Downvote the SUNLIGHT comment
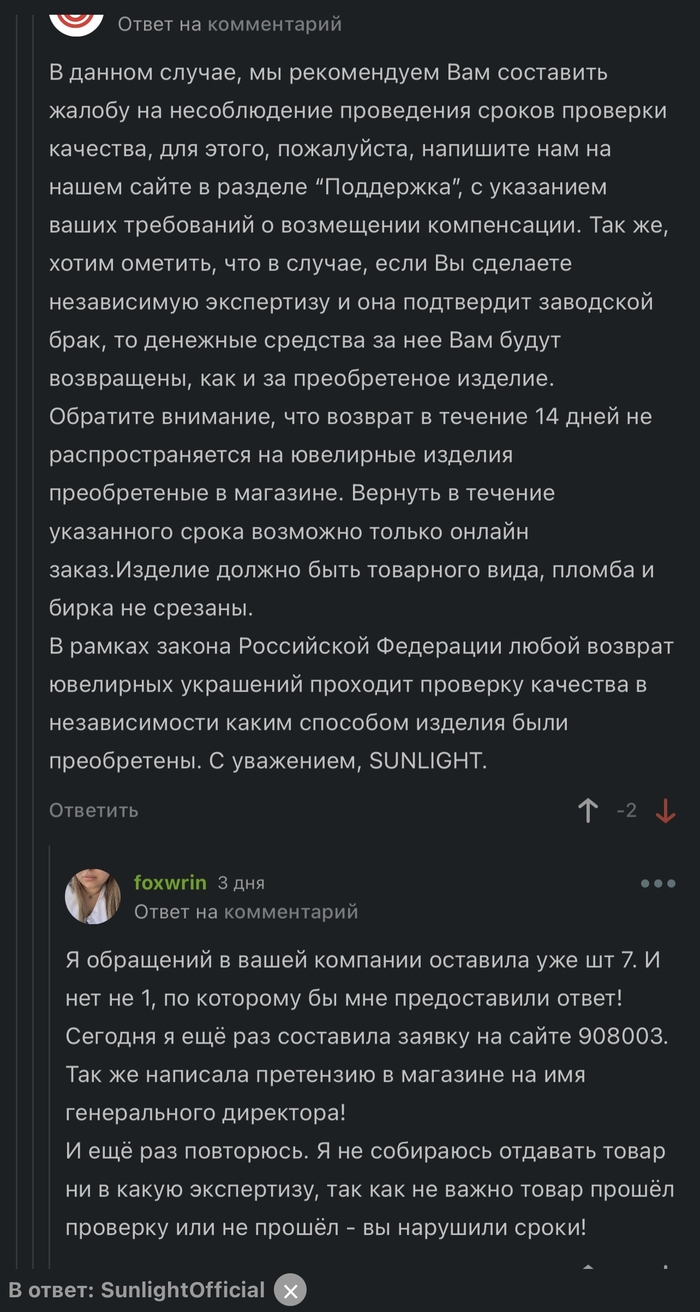 666,811
